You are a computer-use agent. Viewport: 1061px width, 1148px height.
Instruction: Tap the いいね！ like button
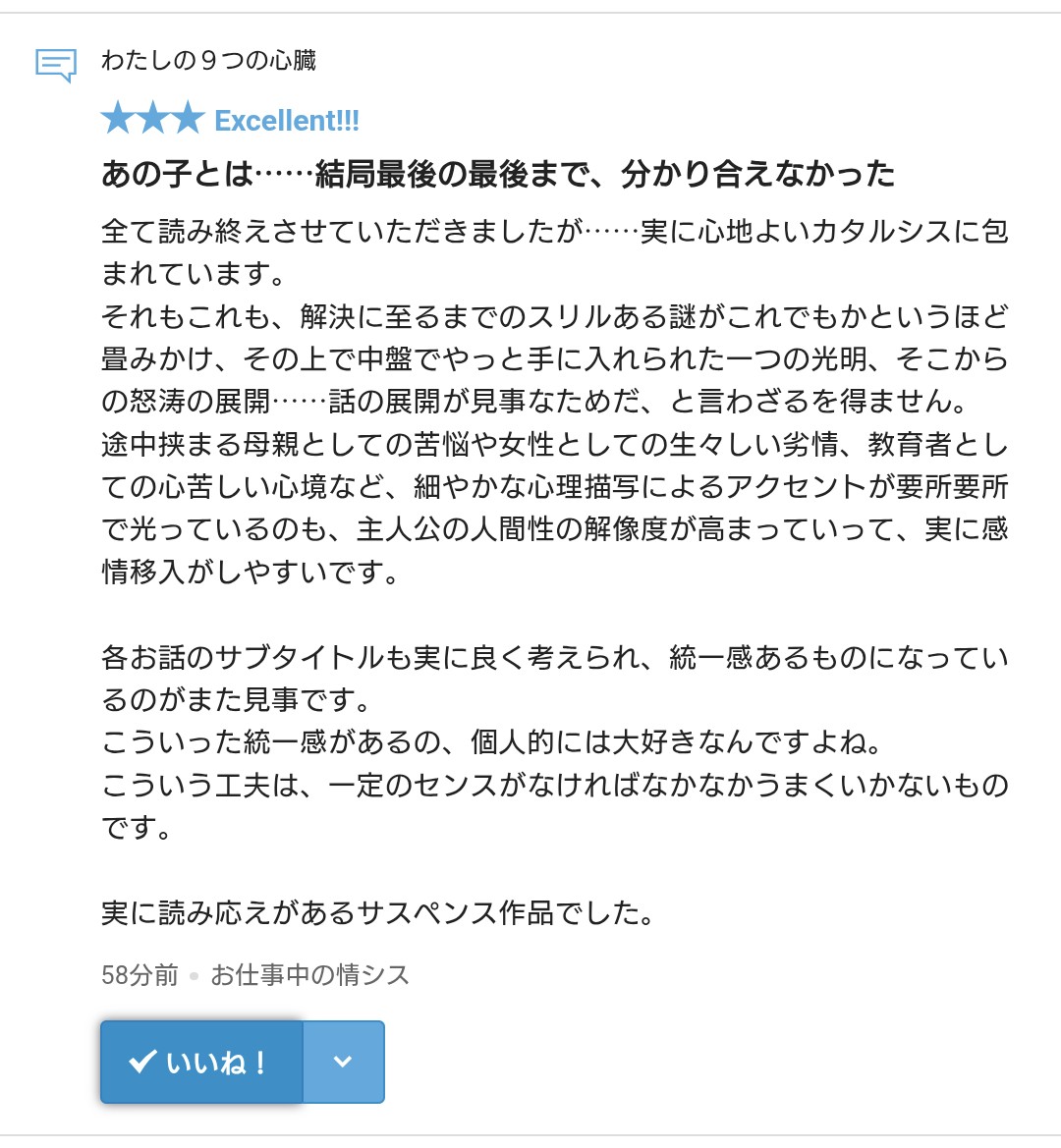coord(201,1062)
